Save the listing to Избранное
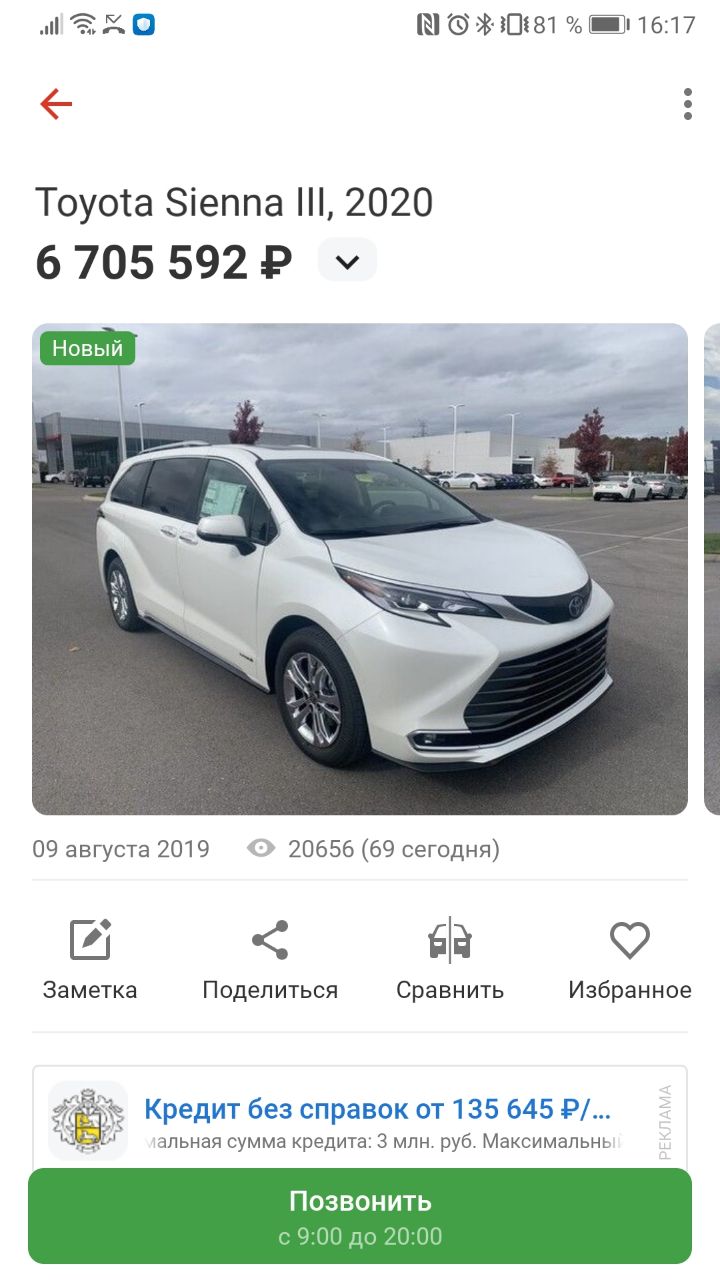Screen dimensions: 720x1280 click(630, 960)
